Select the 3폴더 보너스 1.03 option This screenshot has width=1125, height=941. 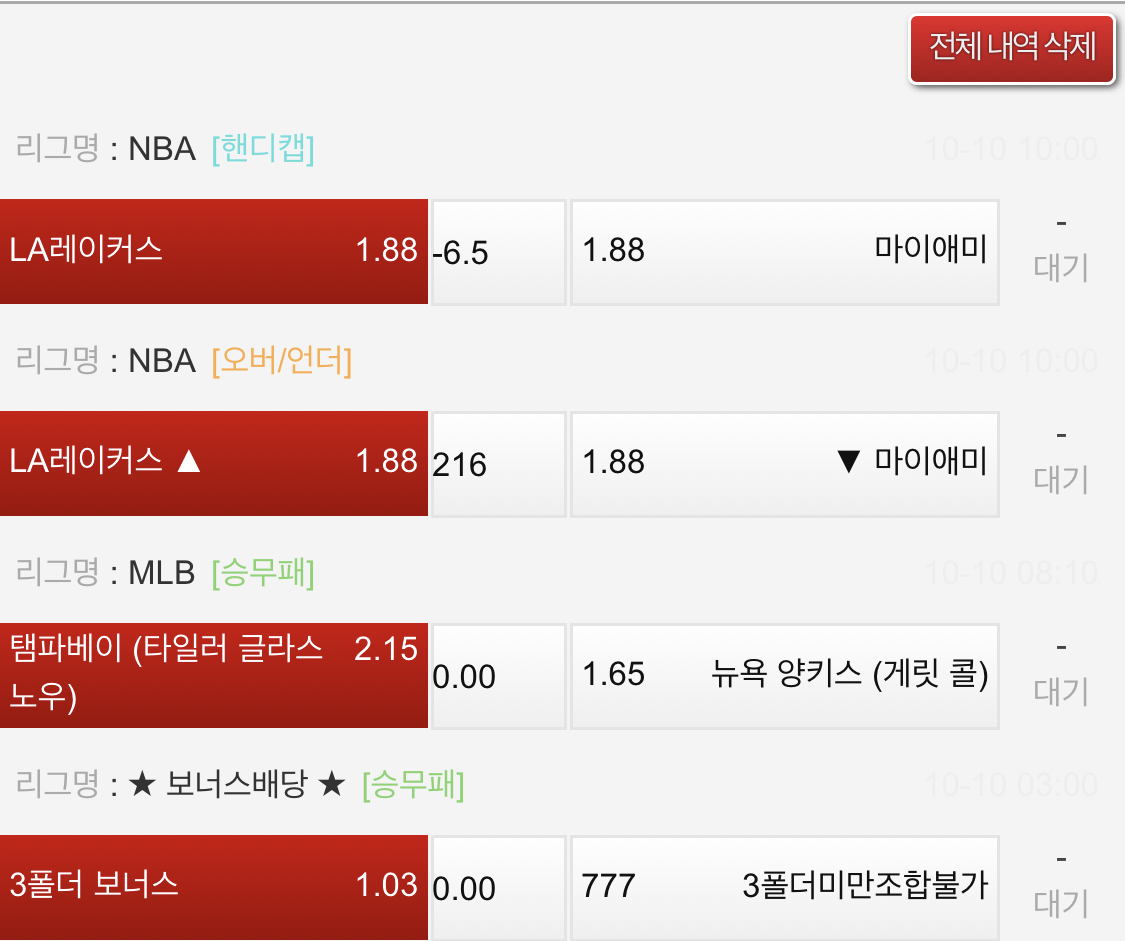tap(213, 887)
